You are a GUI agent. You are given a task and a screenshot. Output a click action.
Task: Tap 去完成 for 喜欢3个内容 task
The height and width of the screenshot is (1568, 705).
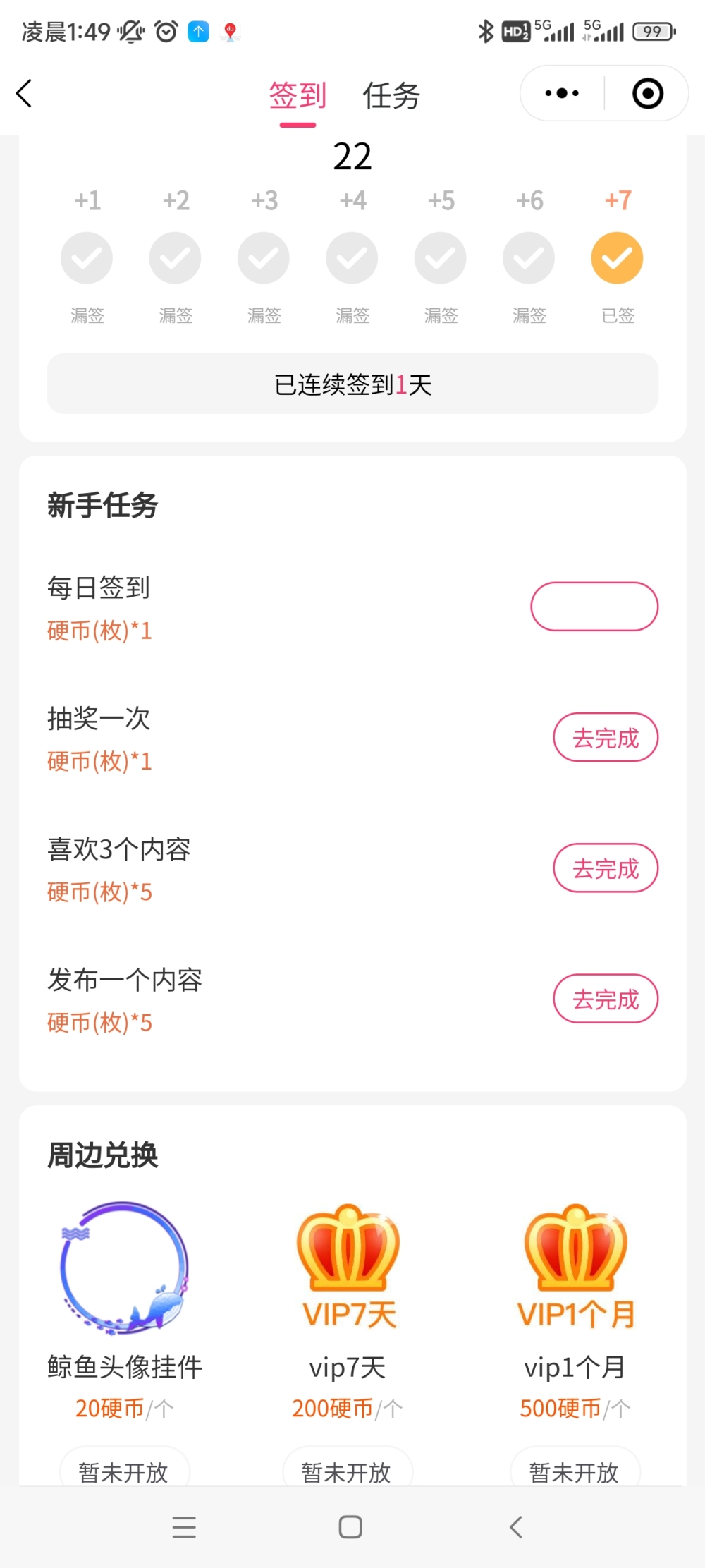tap(605, 868)
